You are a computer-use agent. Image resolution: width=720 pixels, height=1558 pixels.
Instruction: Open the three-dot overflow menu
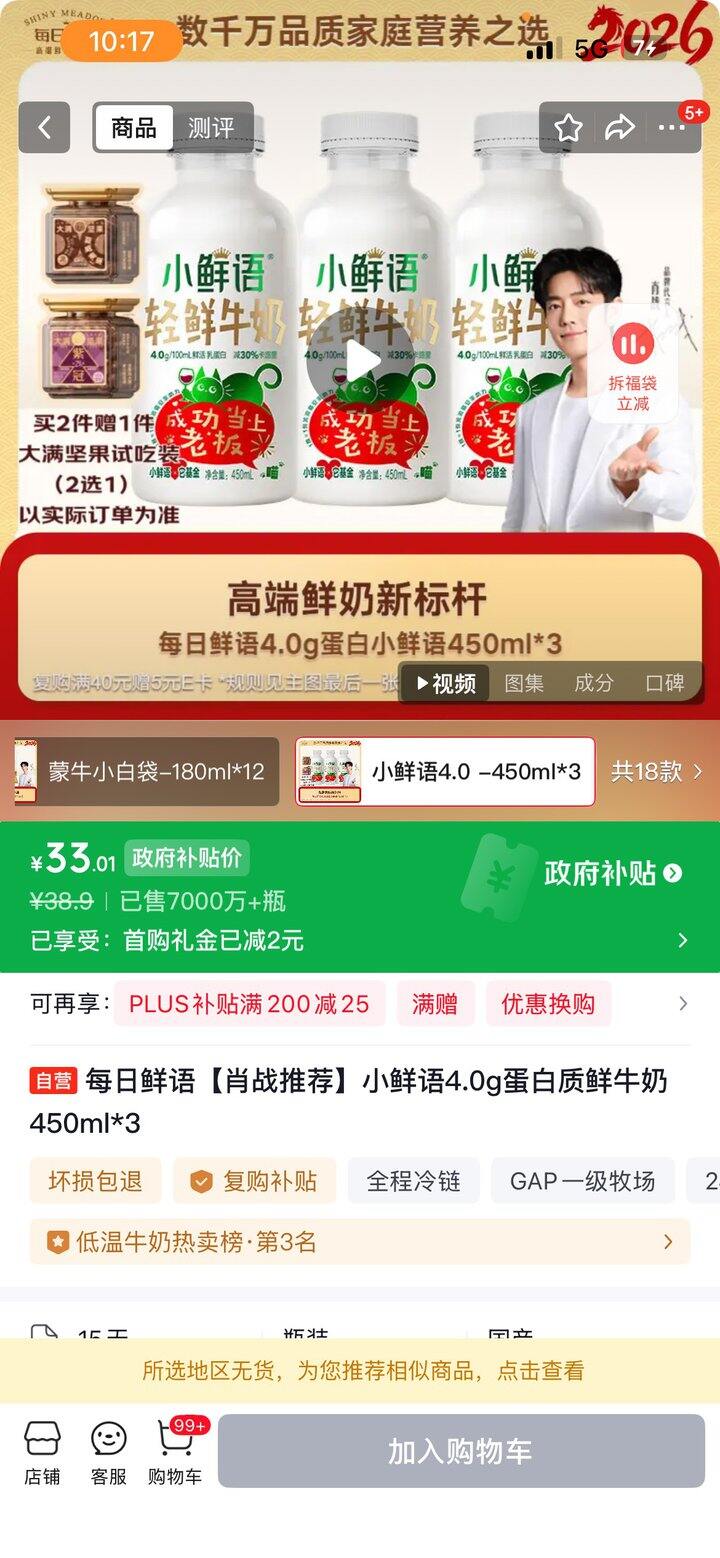[x=672, y=127]
